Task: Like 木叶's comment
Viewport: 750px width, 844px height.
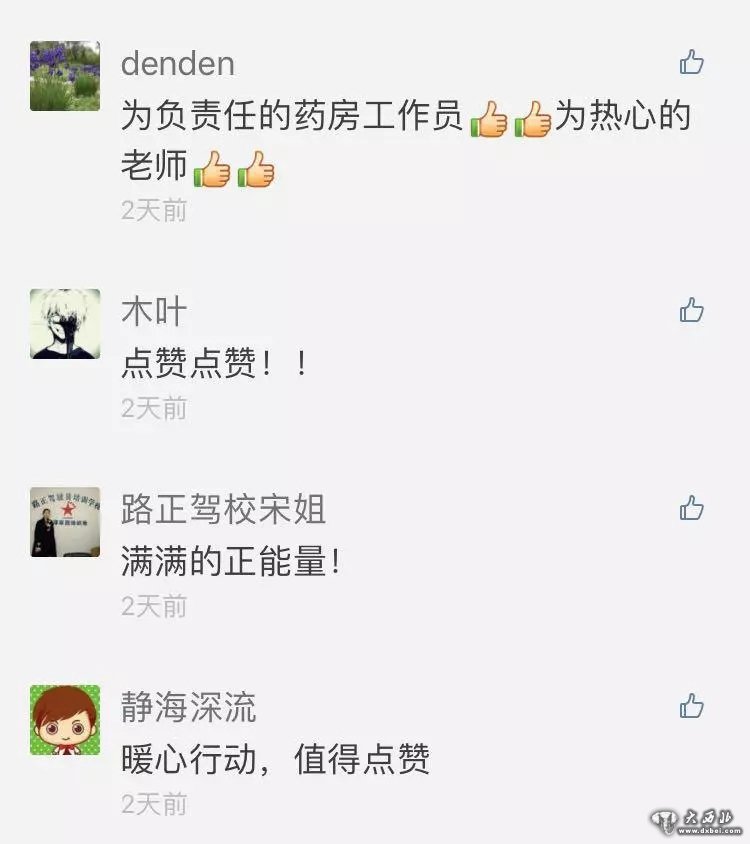Action: [x=692, y=311]
